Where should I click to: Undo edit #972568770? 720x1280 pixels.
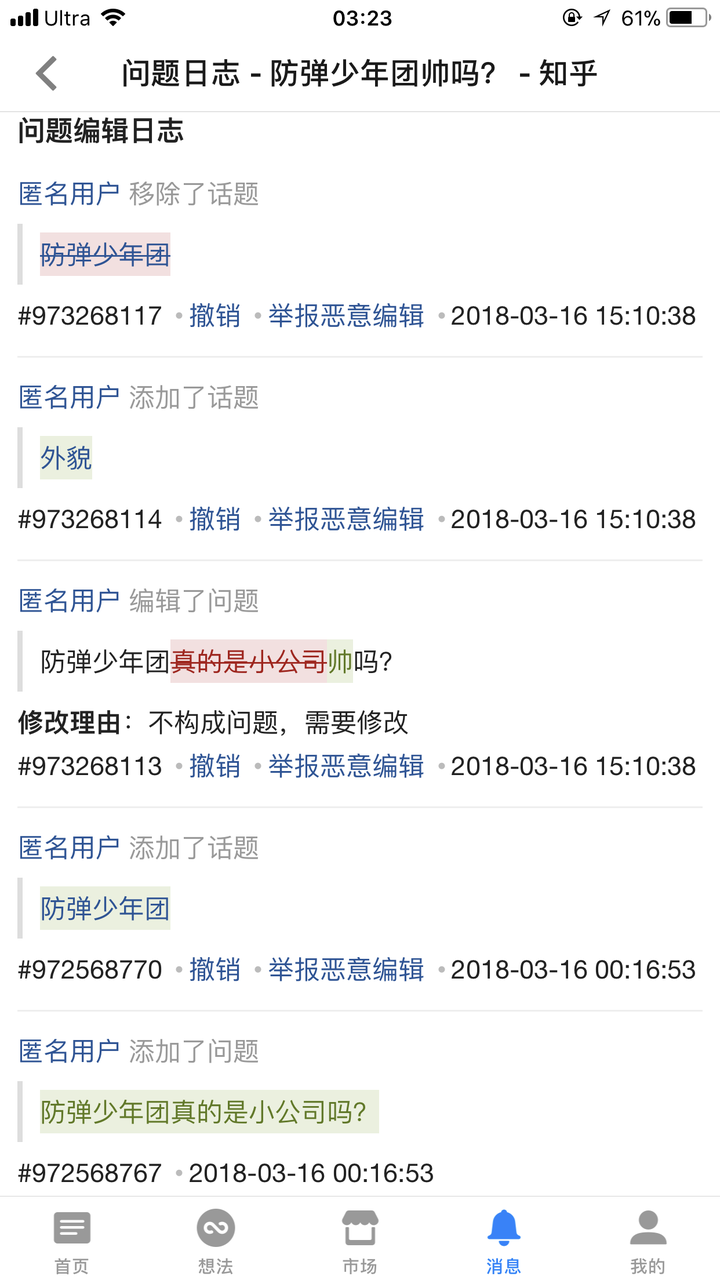tap(215, 969)
